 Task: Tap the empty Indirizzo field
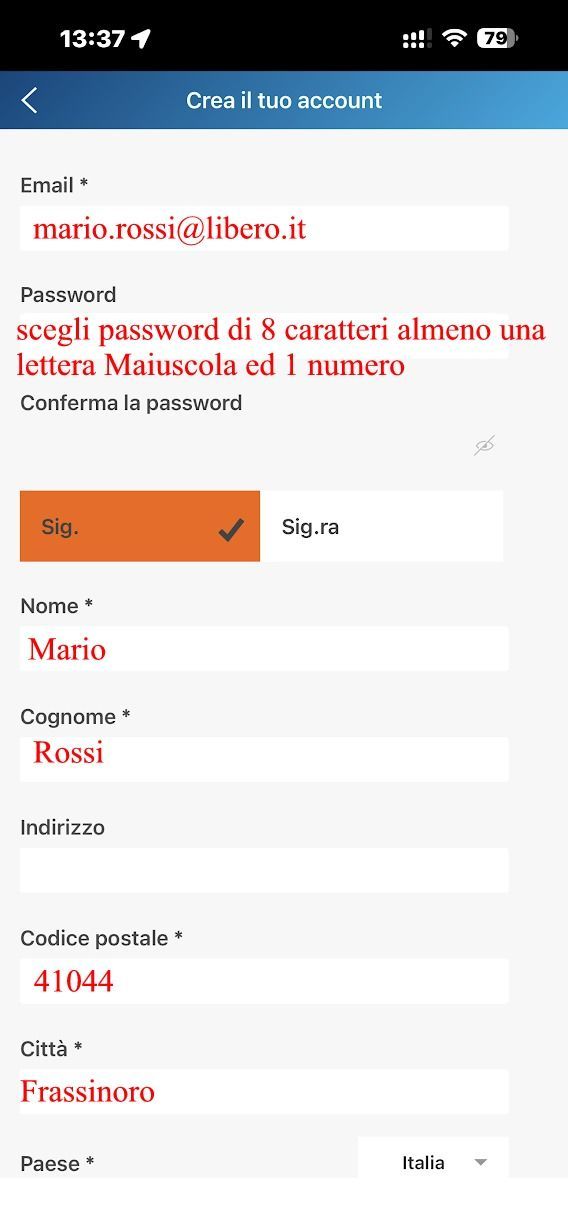coord(264,870)
